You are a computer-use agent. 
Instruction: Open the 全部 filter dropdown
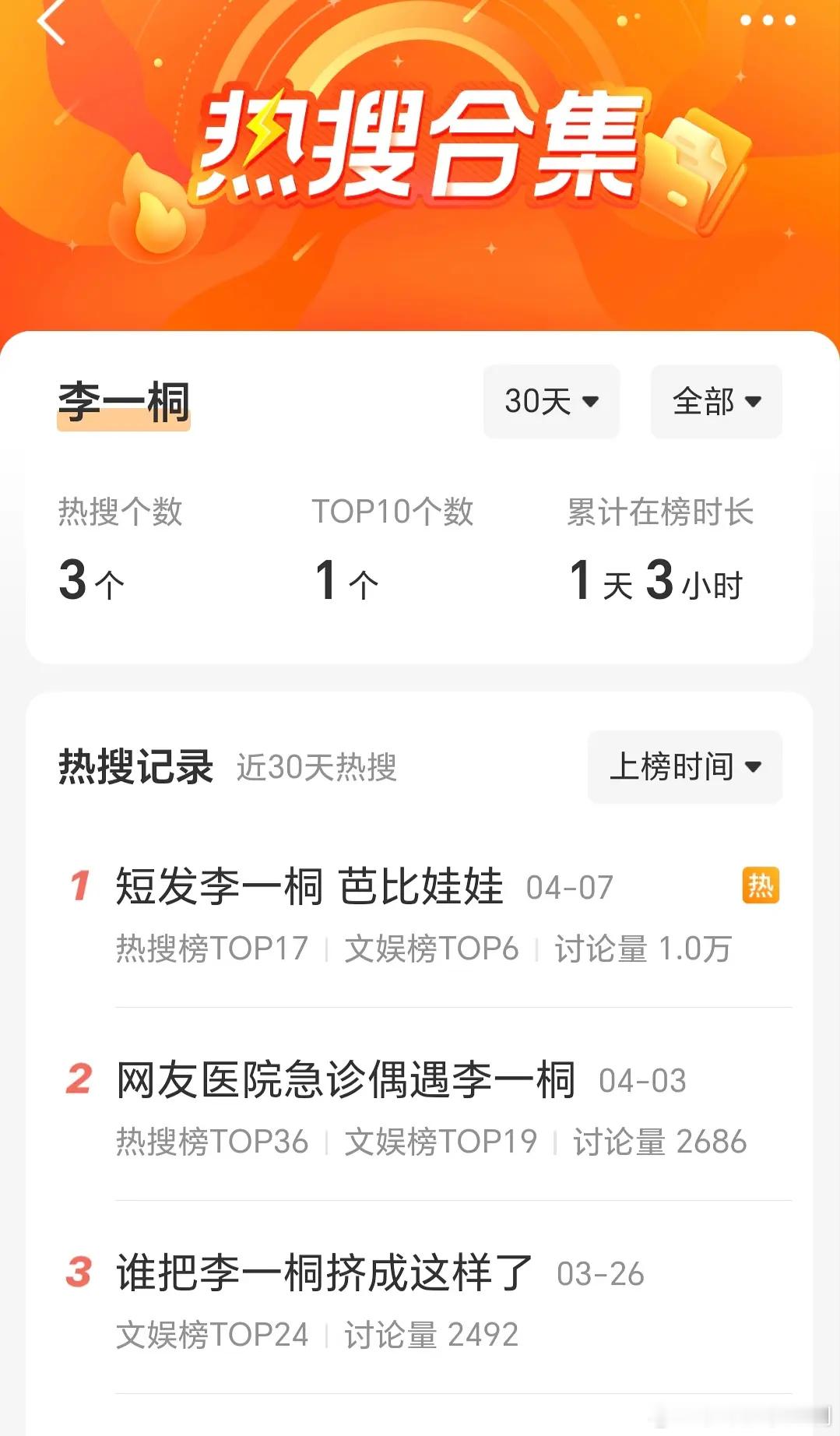[x=714, y=402]
